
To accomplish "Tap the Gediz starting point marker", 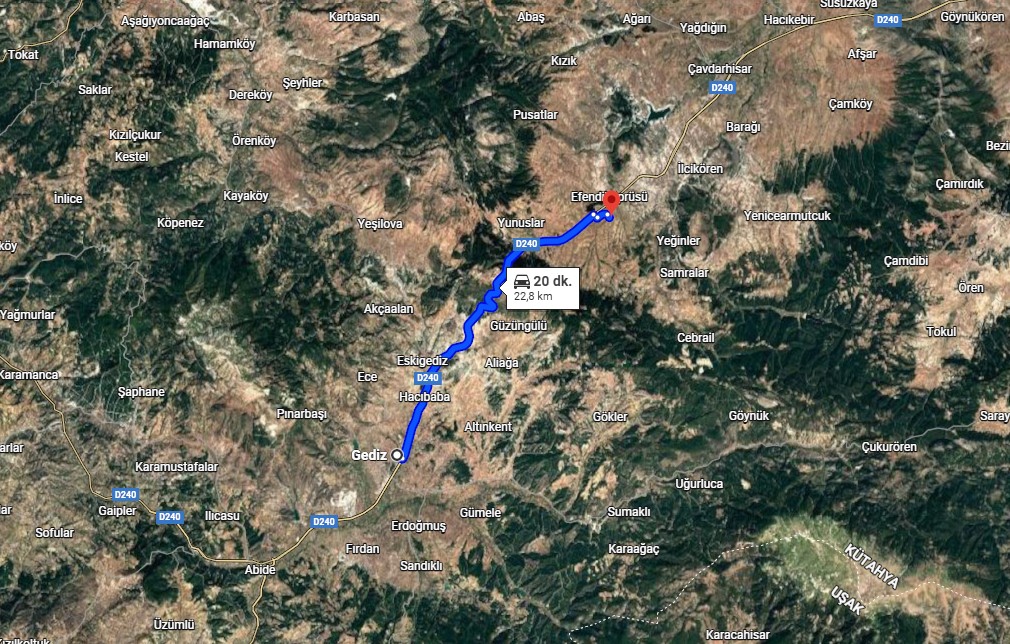I will click(397, 455).
